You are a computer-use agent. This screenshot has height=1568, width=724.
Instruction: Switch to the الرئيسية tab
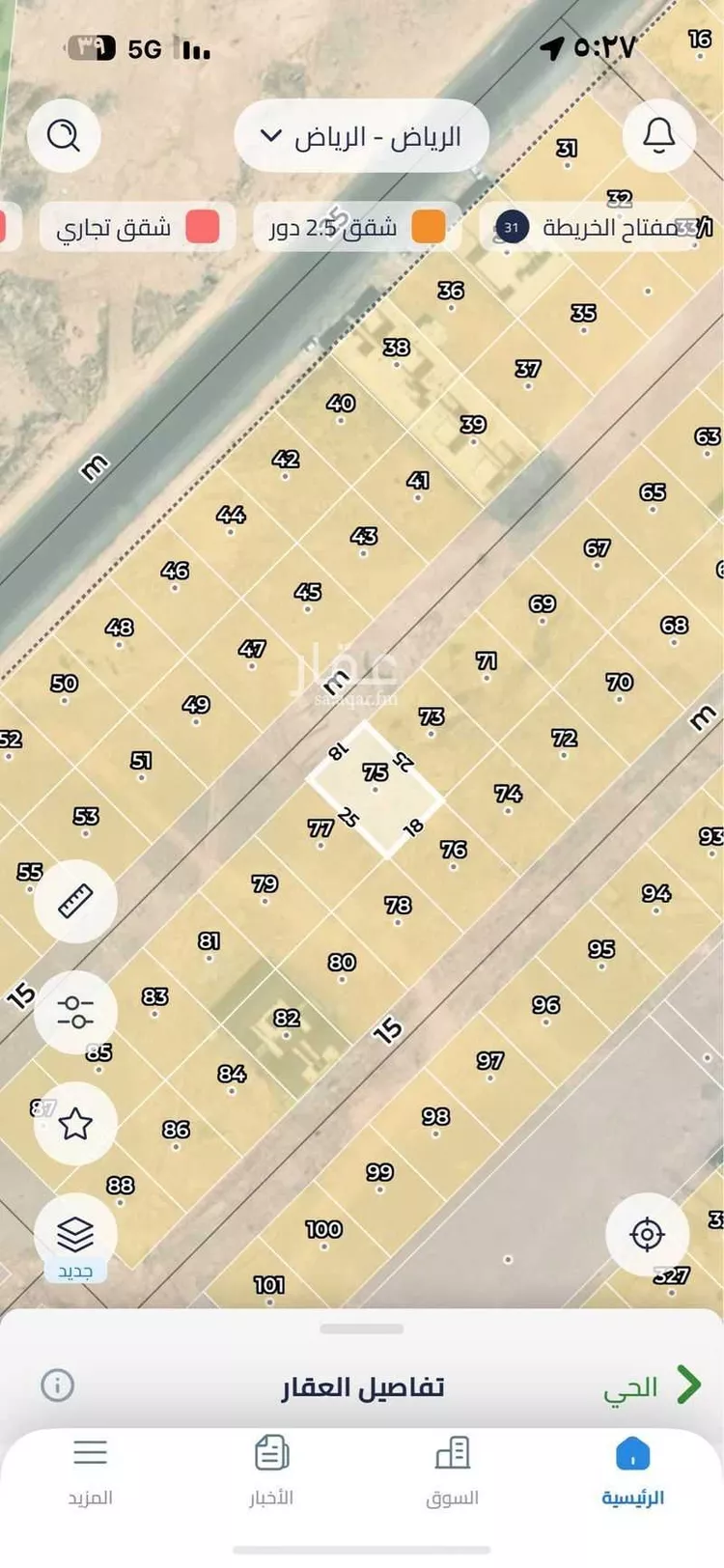(x=632, y=1471)
